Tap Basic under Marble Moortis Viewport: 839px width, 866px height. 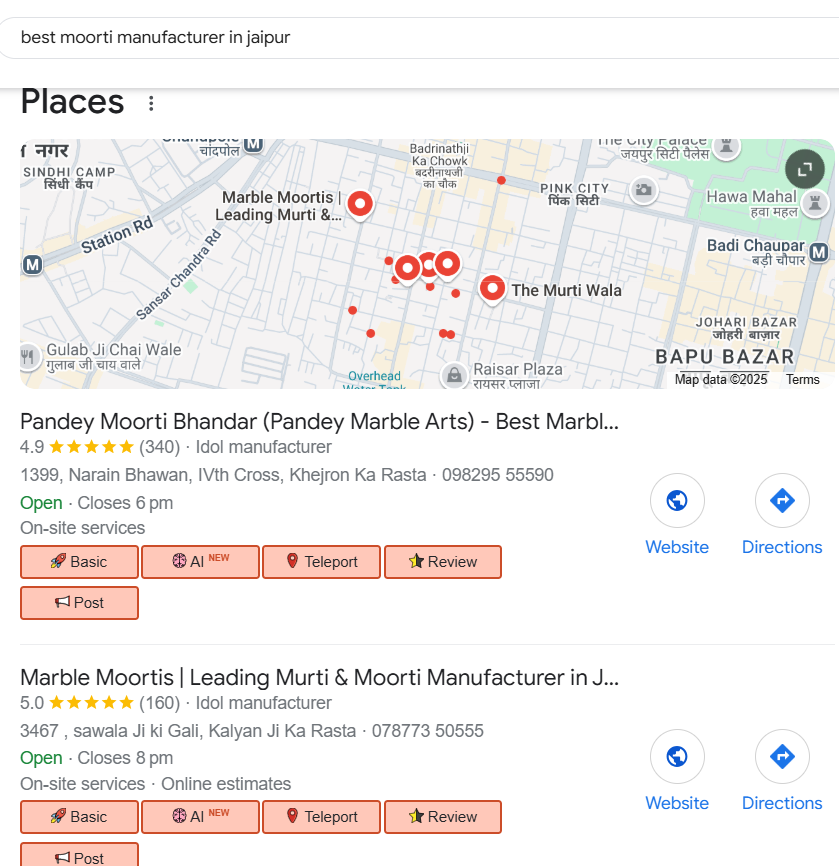[x=79, y=817]
